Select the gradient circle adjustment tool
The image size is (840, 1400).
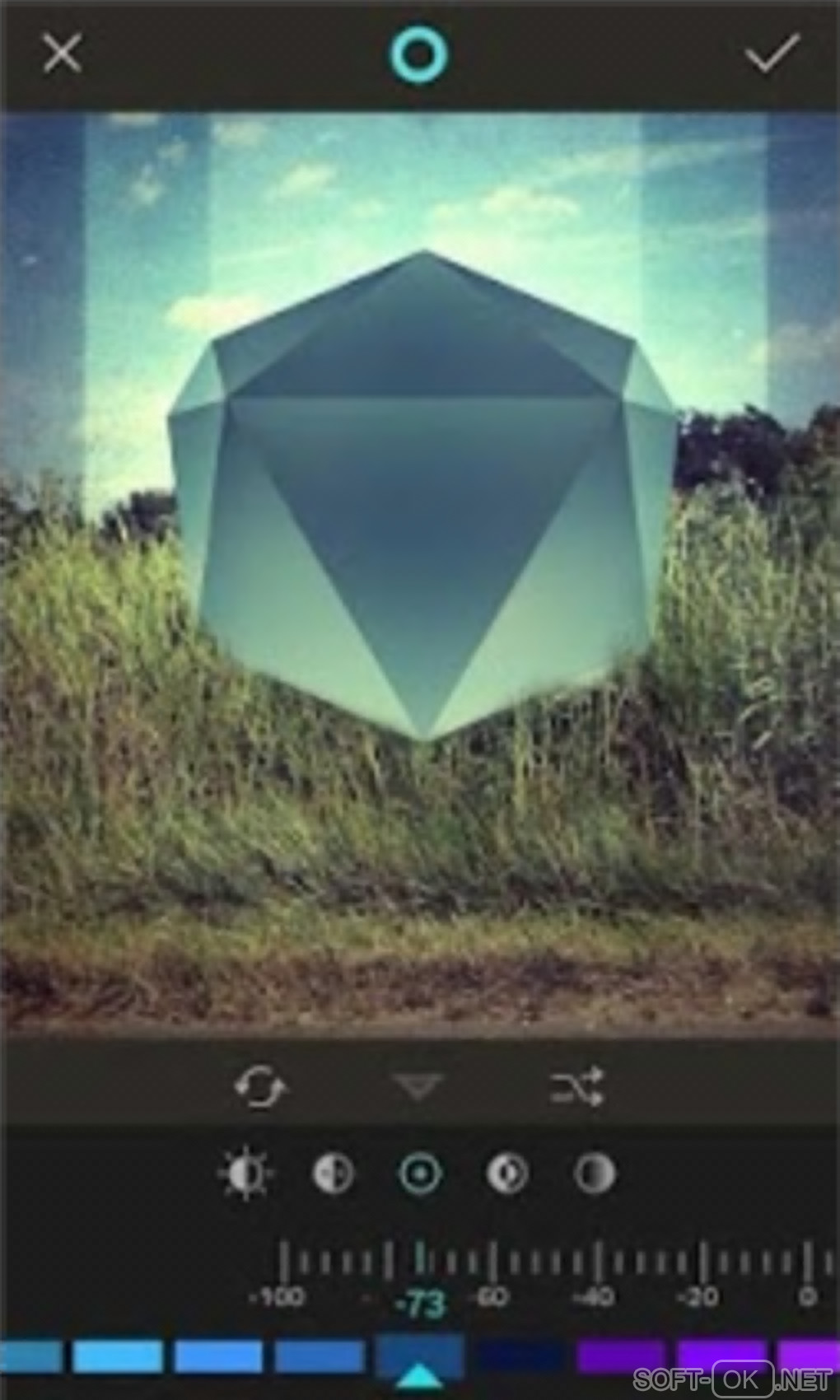pyautogui.click(x=594, y=1173)
